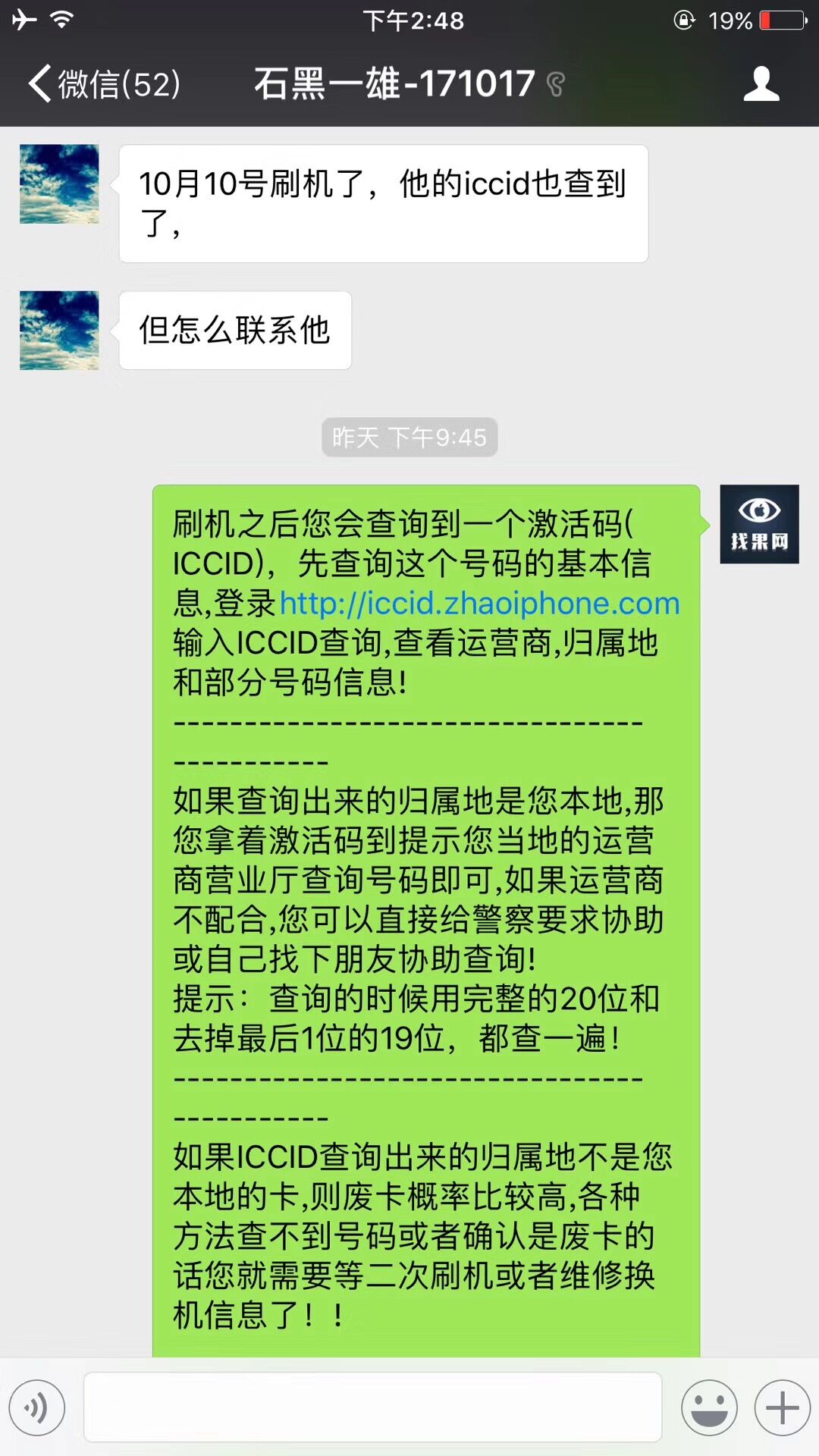819x1456 pixels.
Task: Open the 找果网 sender avatar
Action: (759, 524)
